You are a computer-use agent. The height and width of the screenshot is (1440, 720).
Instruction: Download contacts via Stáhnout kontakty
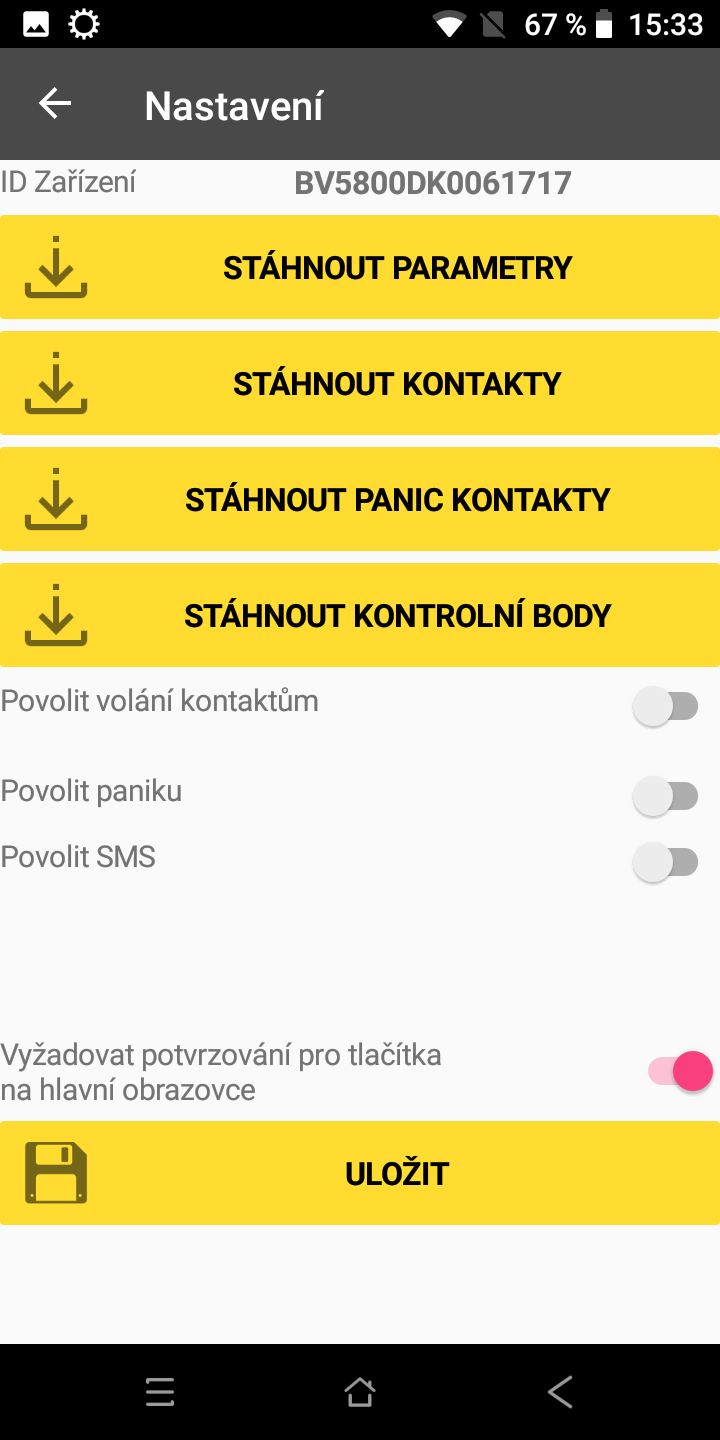coord(360,383)
